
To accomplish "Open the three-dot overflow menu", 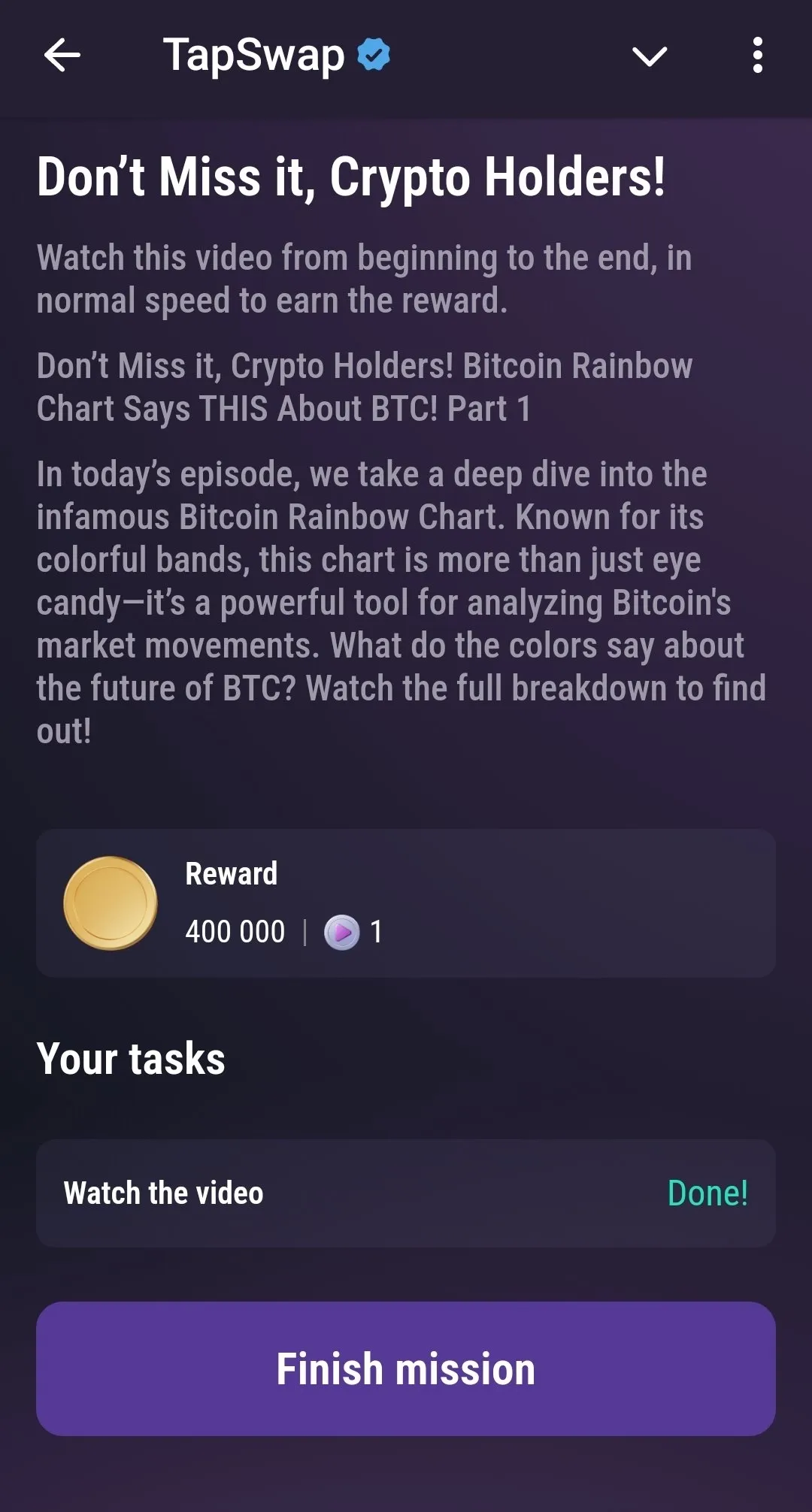I will click(757, 56).
